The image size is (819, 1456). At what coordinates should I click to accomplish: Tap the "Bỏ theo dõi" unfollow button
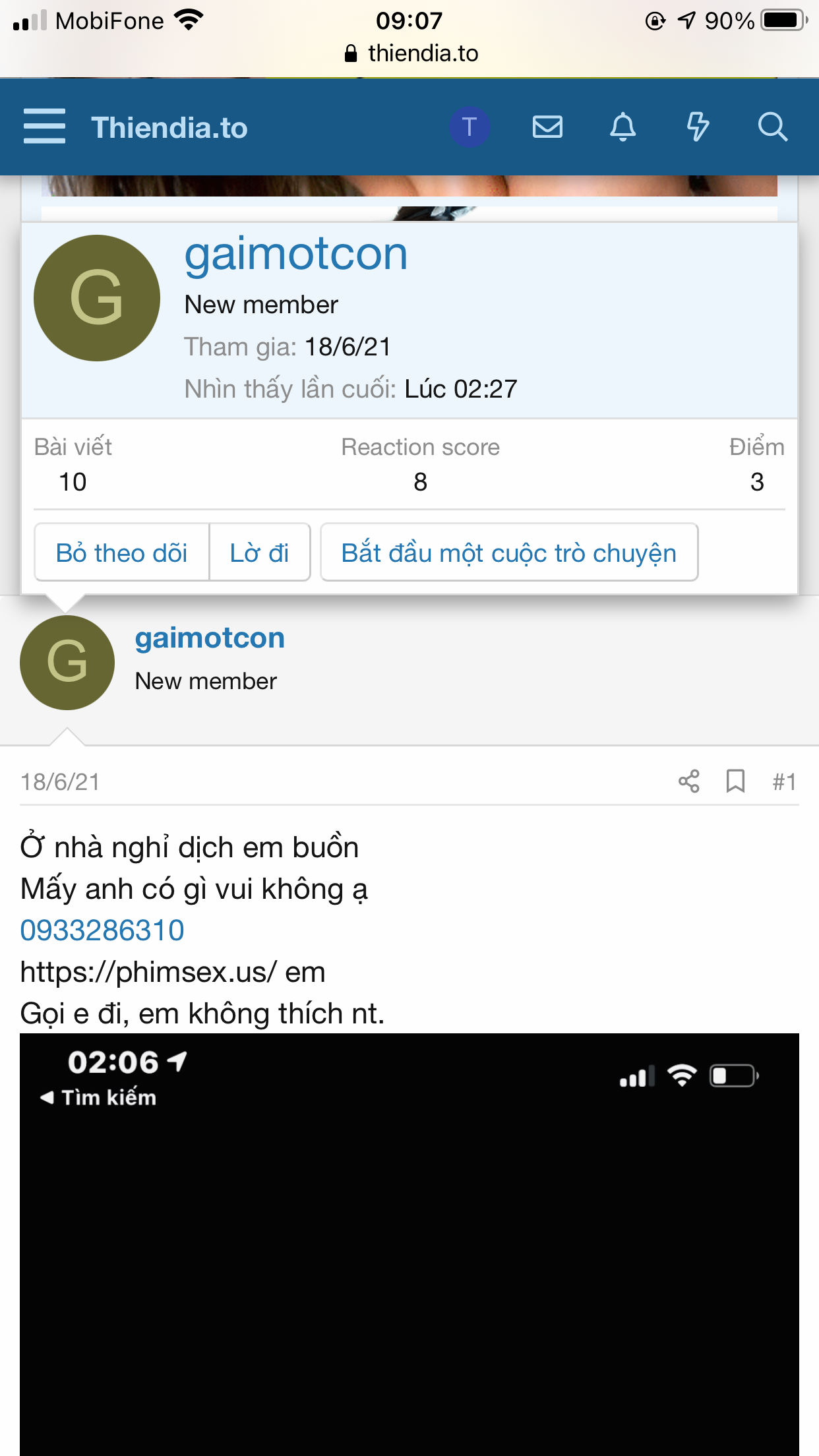pyautogui.click(x=122, y=553)
